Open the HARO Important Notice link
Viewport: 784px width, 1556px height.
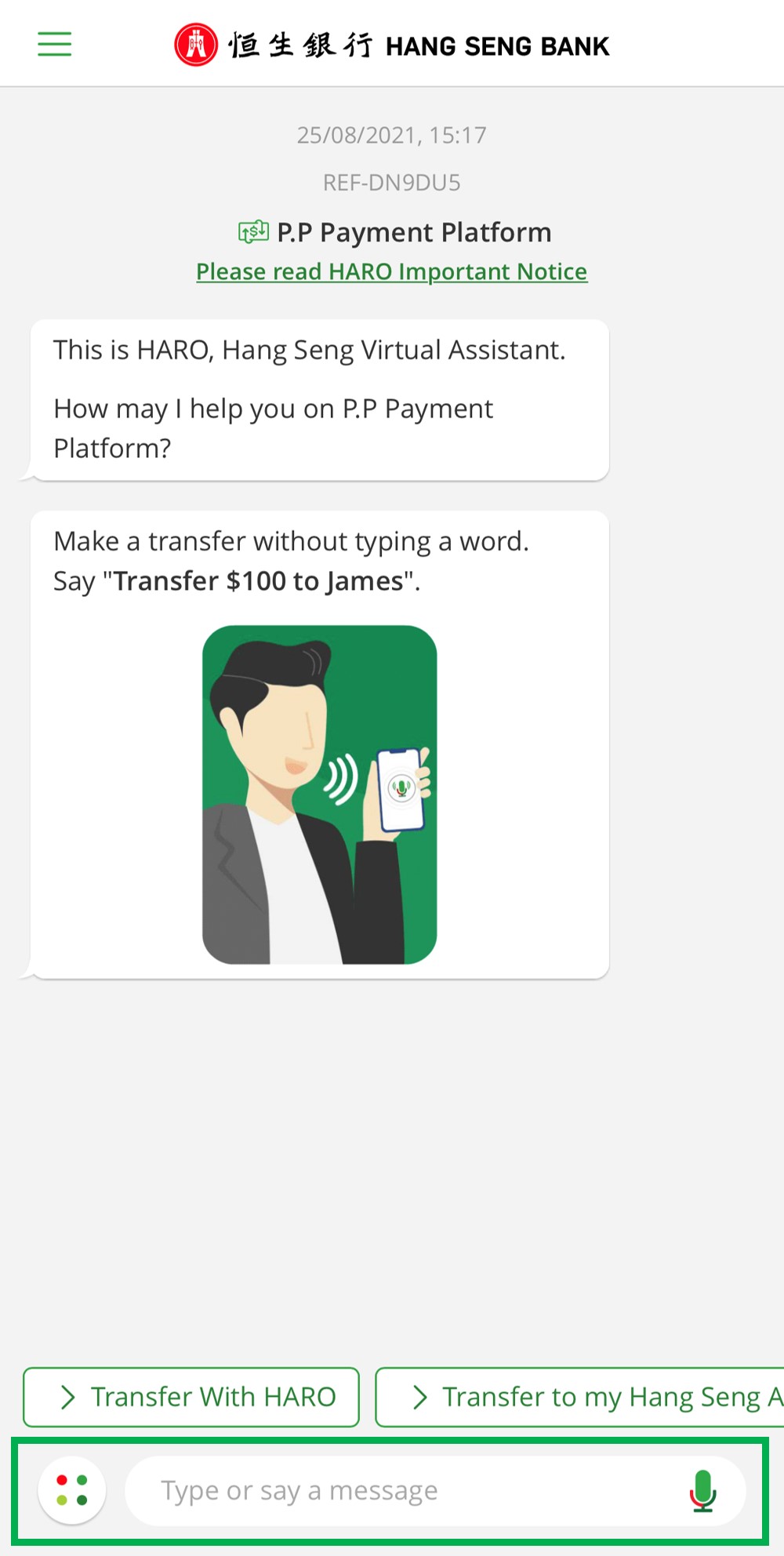point(391,271)
